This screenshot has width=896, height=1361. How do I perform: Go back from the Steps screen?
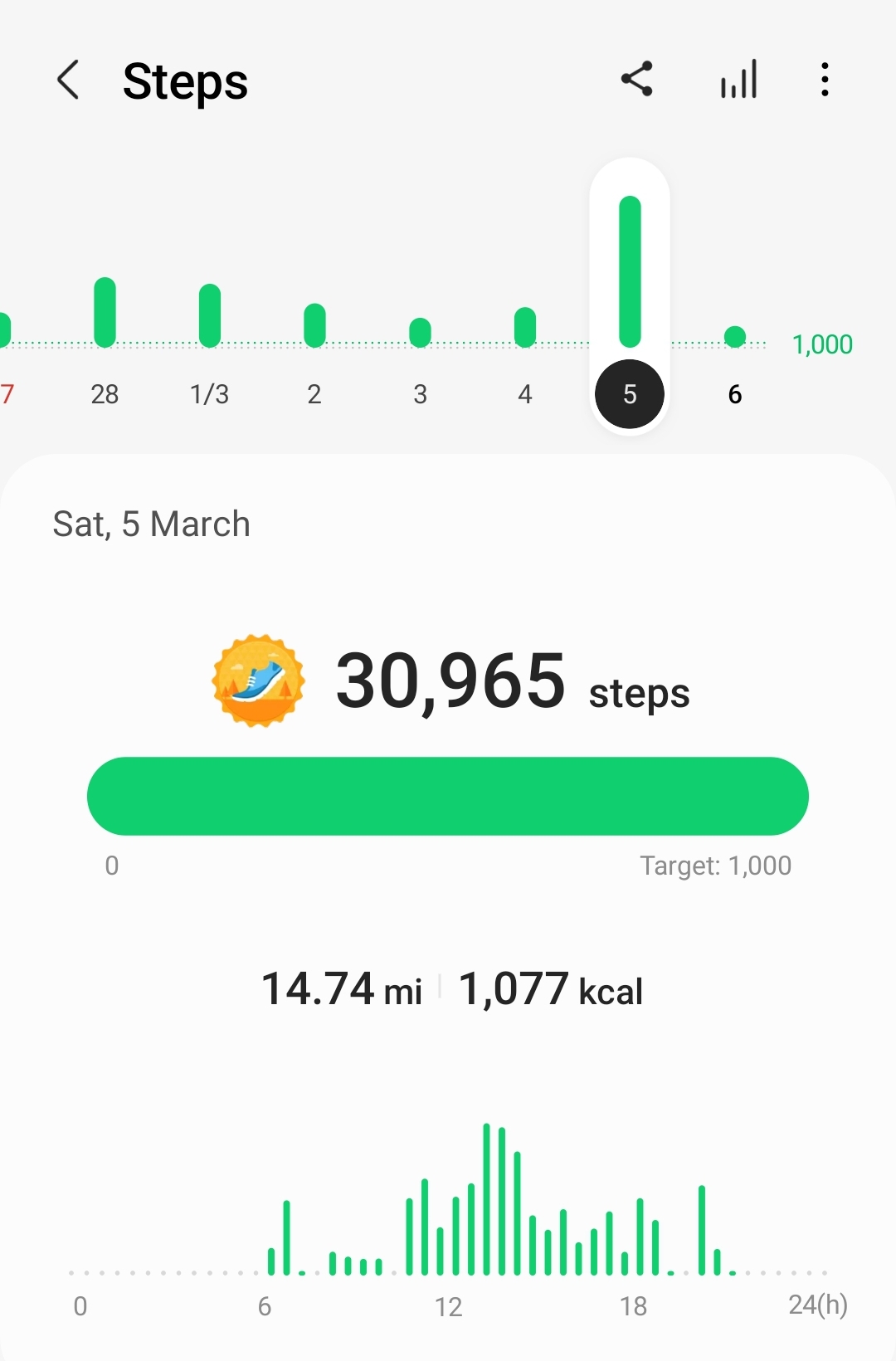pos(68,80)
